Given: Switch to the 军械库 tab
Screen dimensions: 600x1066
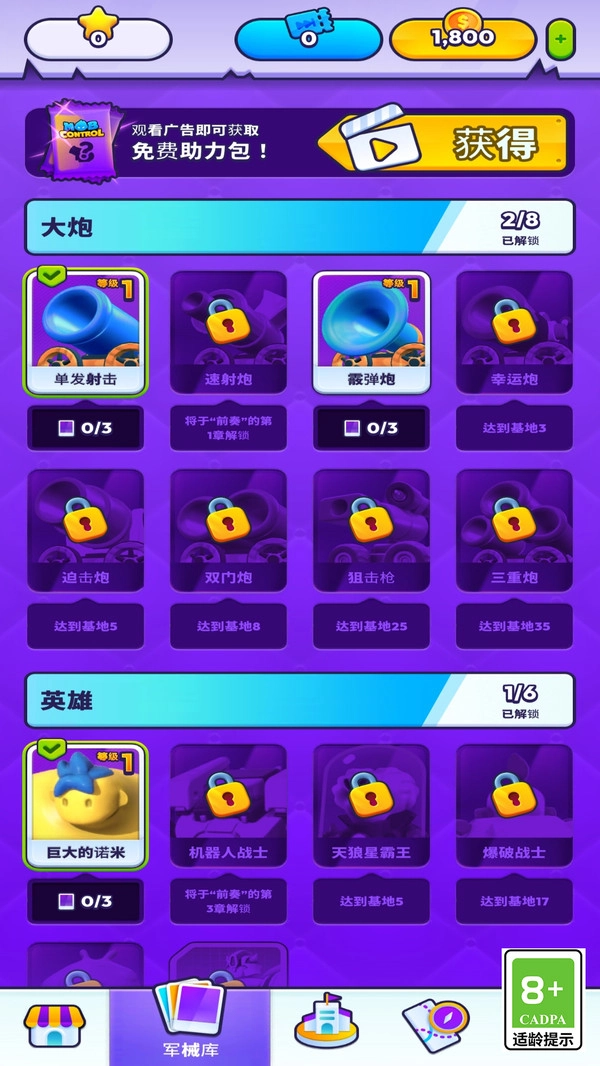Looking at the screenshot, I should point(190,1022).
